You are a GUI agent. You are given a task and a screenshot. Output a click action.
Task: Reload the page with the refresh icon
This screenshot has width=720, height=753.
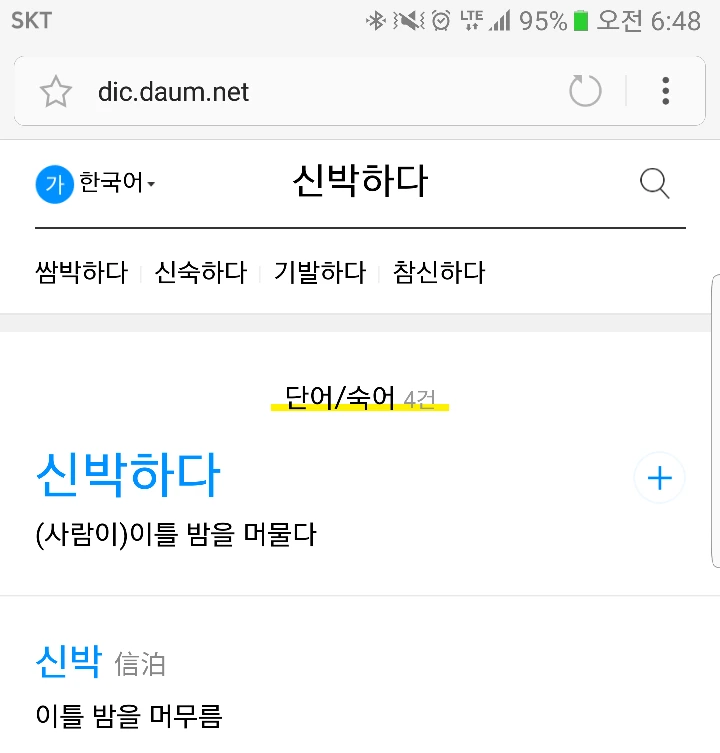584,90
